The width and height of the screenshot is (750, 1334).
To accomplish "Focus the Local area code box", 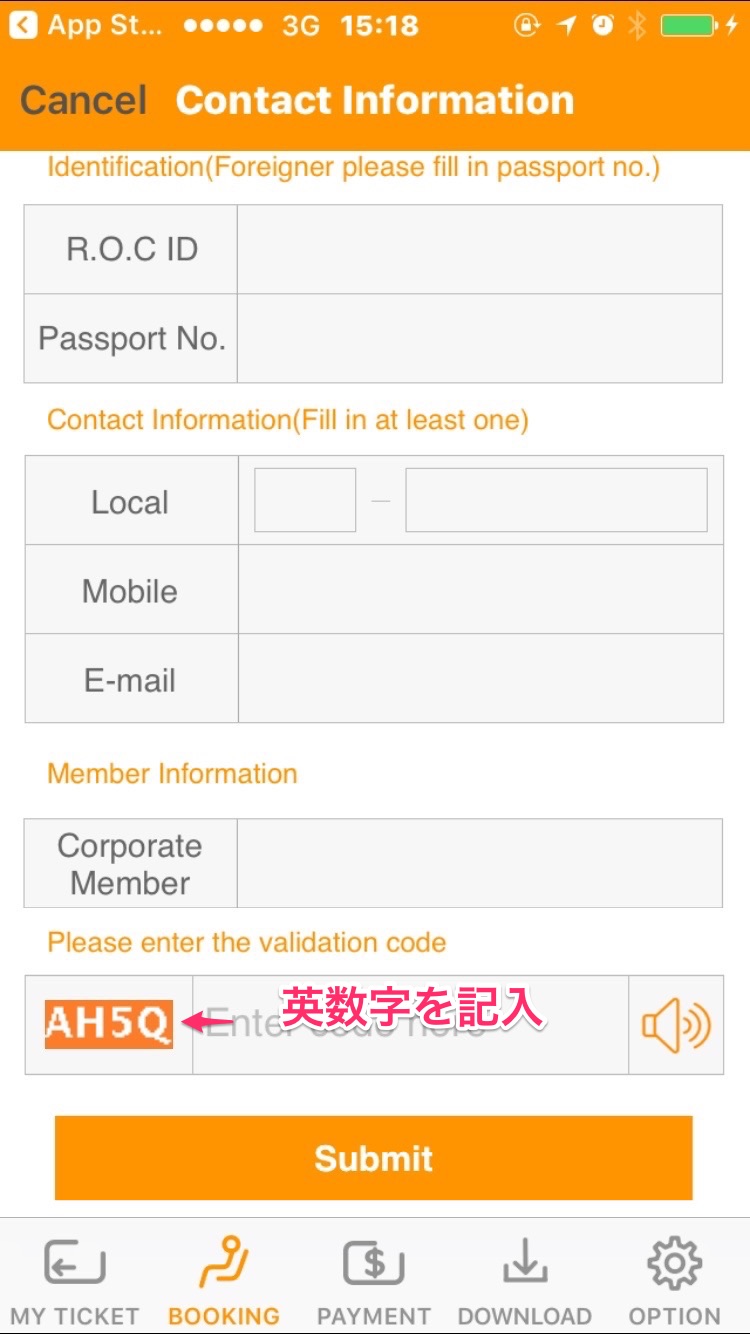I will (305, 500).
